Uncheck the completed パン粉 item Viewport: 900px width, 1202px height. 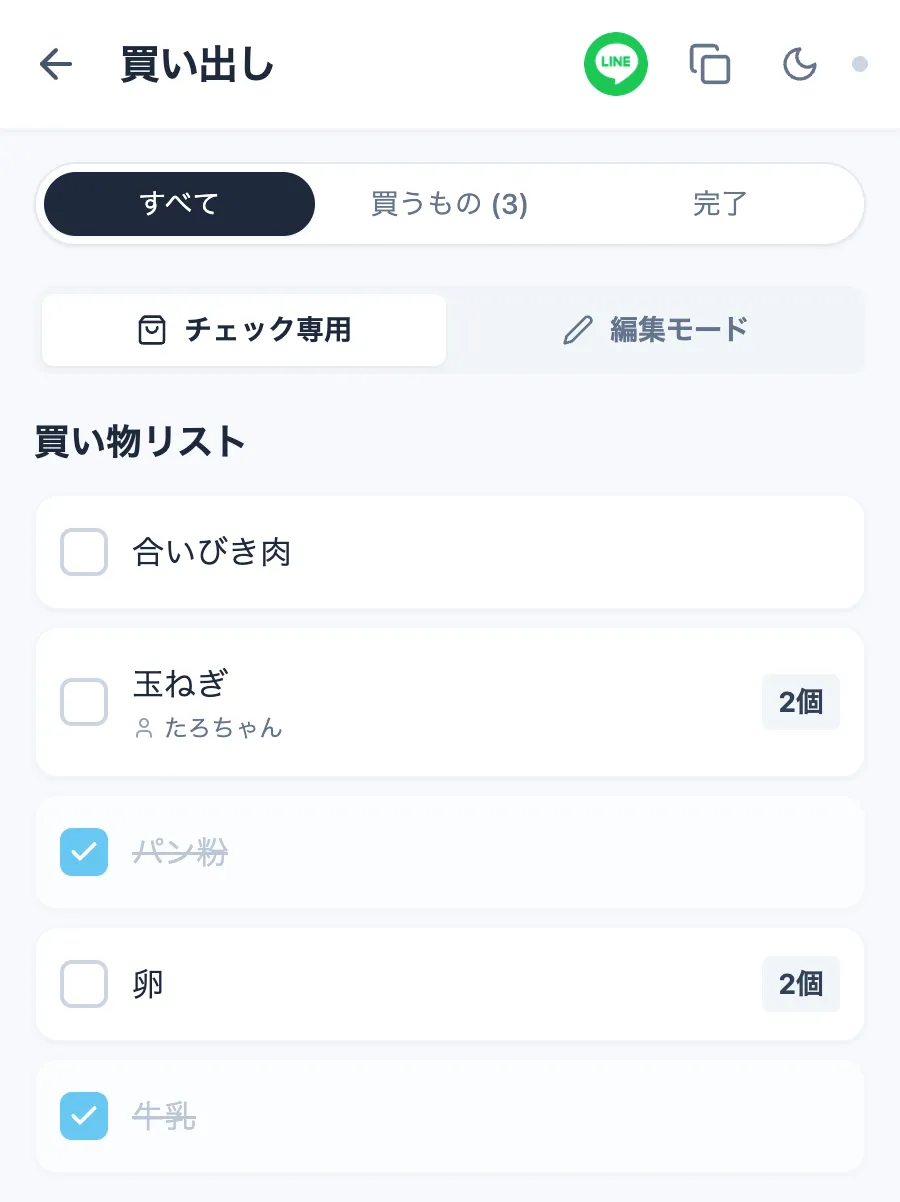pyautogui.click(x=84, y=852)
